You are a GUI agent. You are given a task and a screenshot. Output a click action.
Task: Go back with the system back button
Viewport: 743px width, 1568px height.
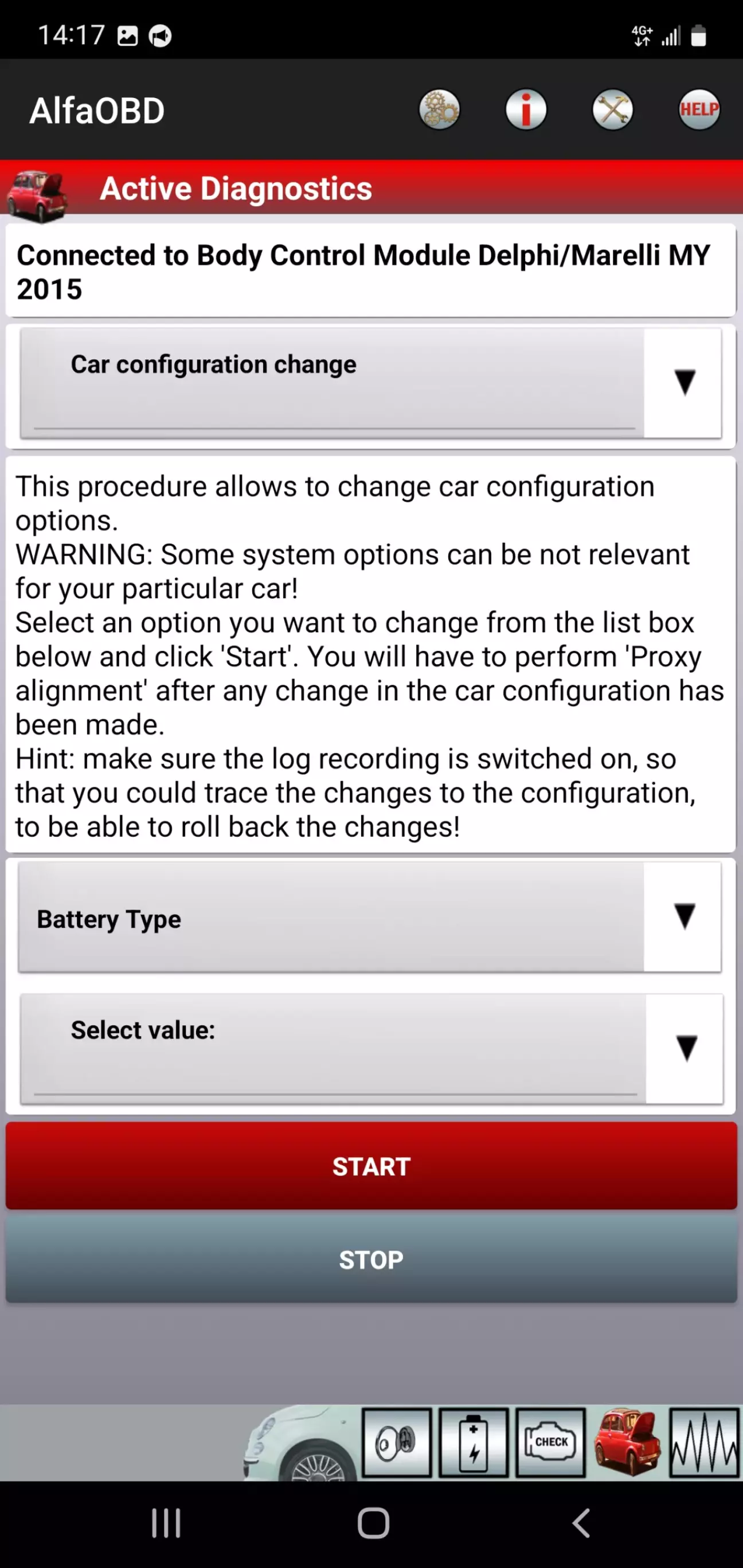[581, 1523]
